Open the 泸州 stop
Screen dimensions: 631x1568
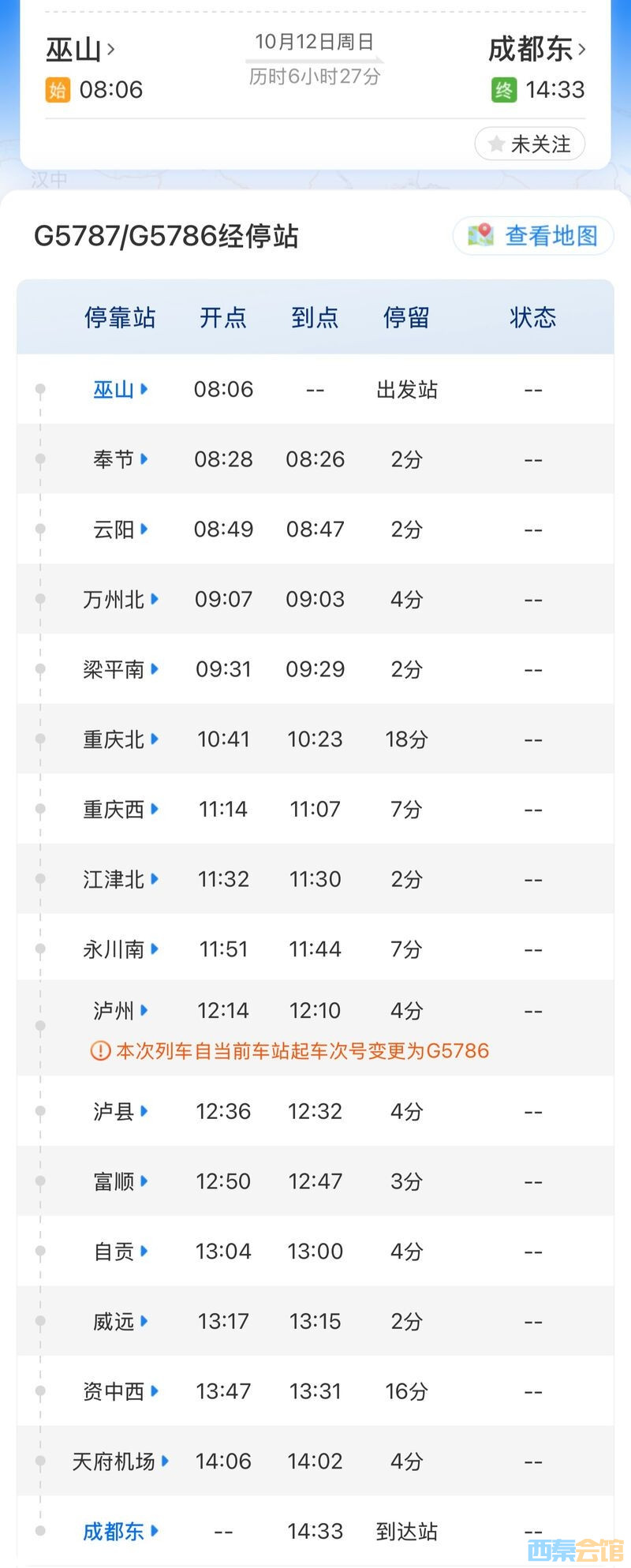pos(120,1011)
